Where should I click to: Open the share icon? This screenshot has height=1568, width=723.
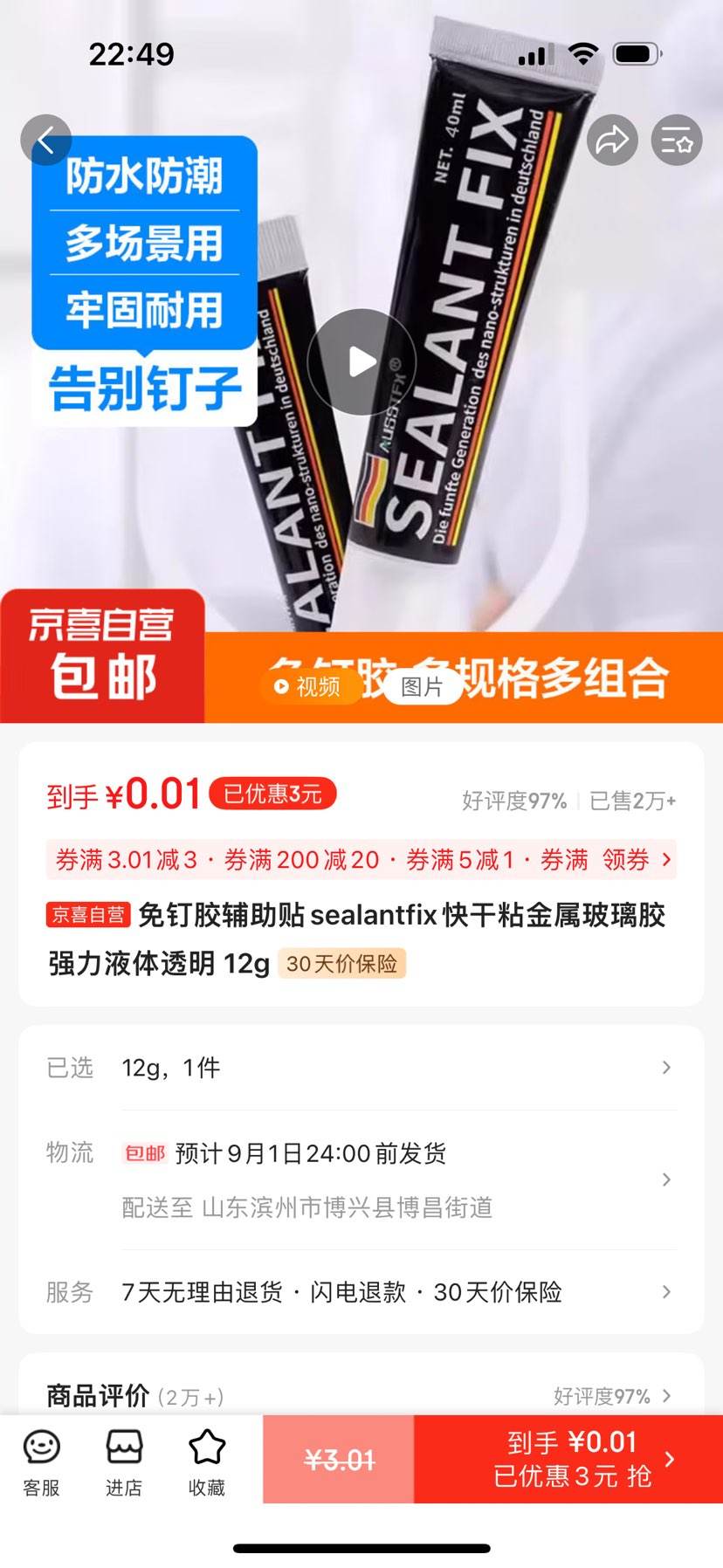tap(610, 139)
